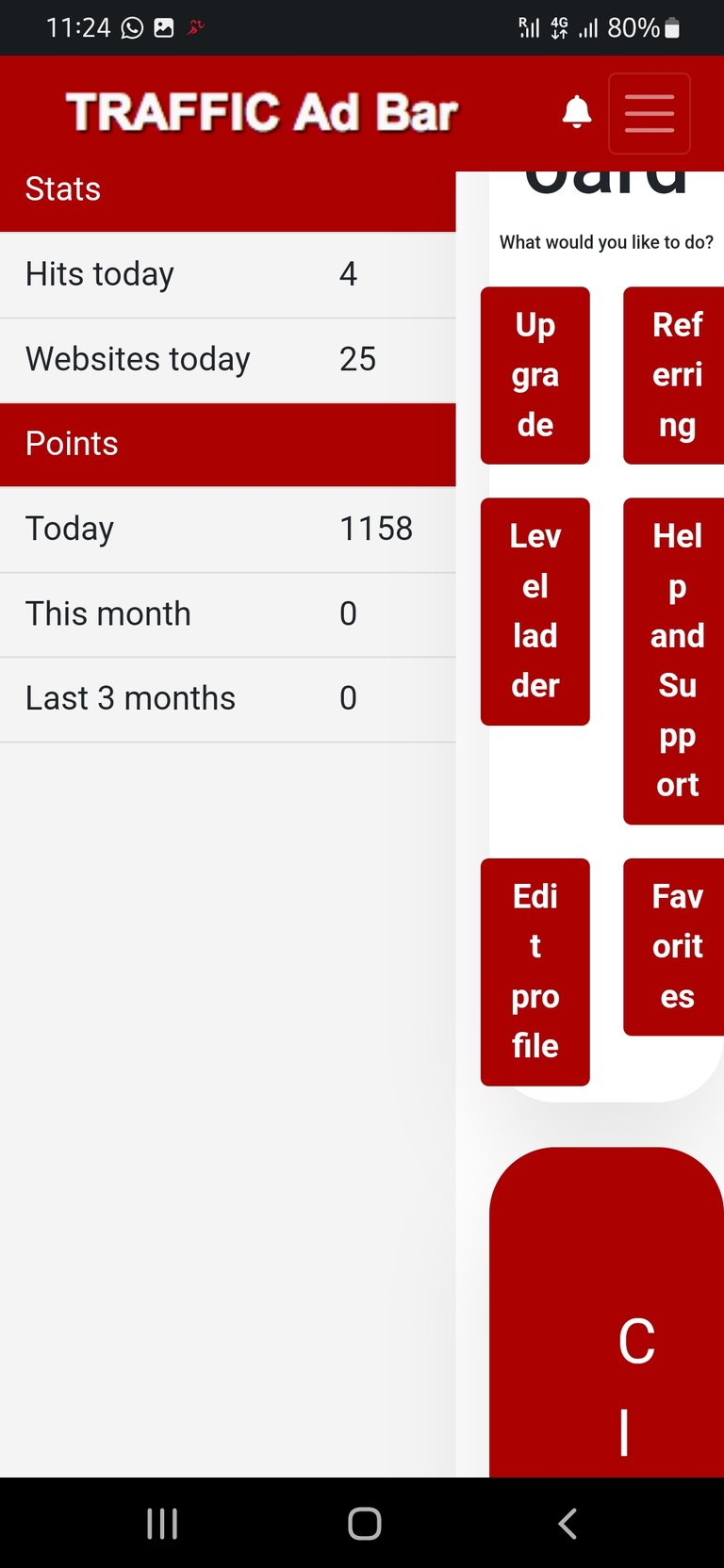Tap the Upgrade button
724x1568 pixels.
535,375
